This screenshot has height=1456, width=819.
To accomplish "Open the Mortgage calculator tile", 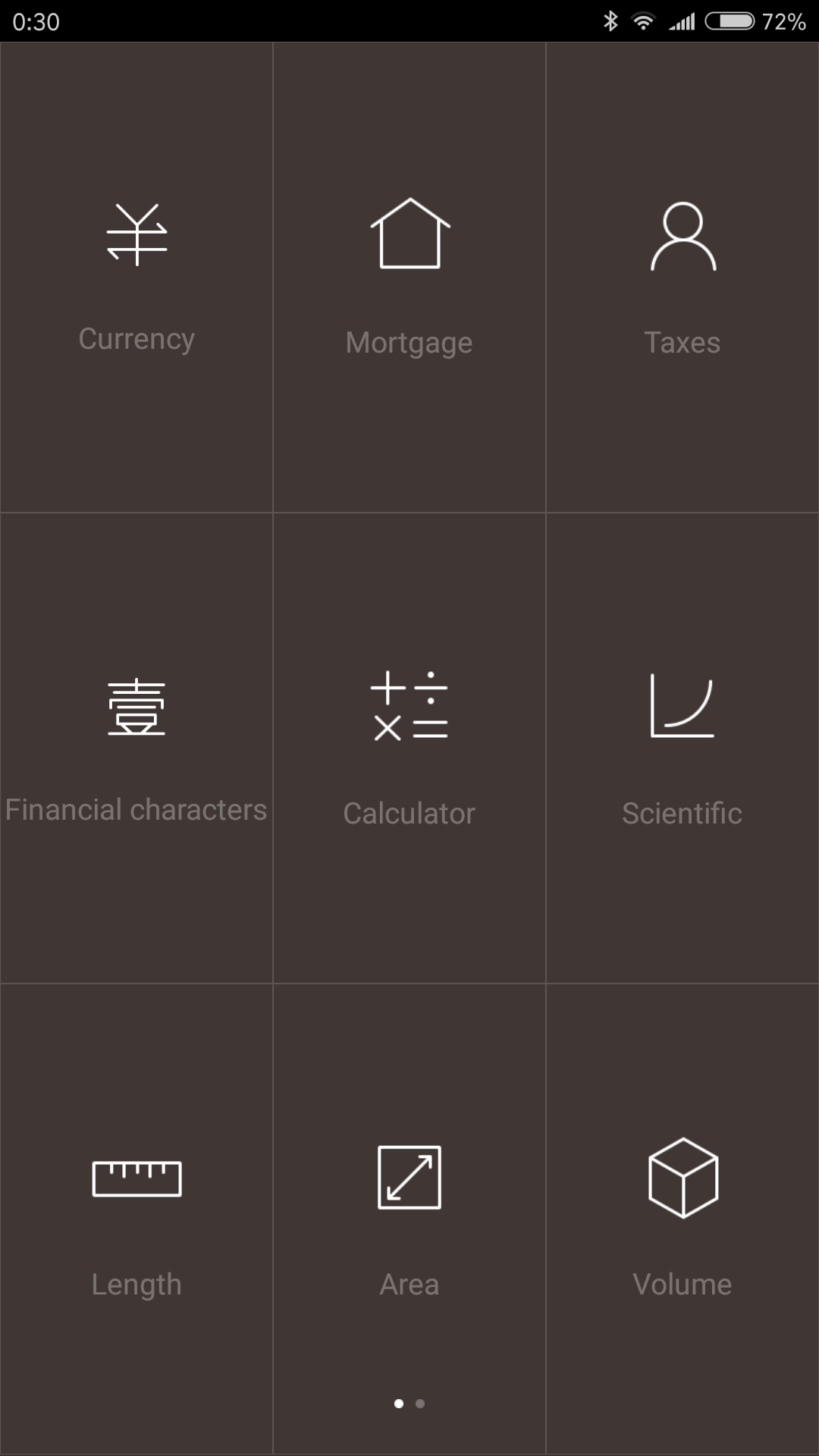I will (409, 278).
